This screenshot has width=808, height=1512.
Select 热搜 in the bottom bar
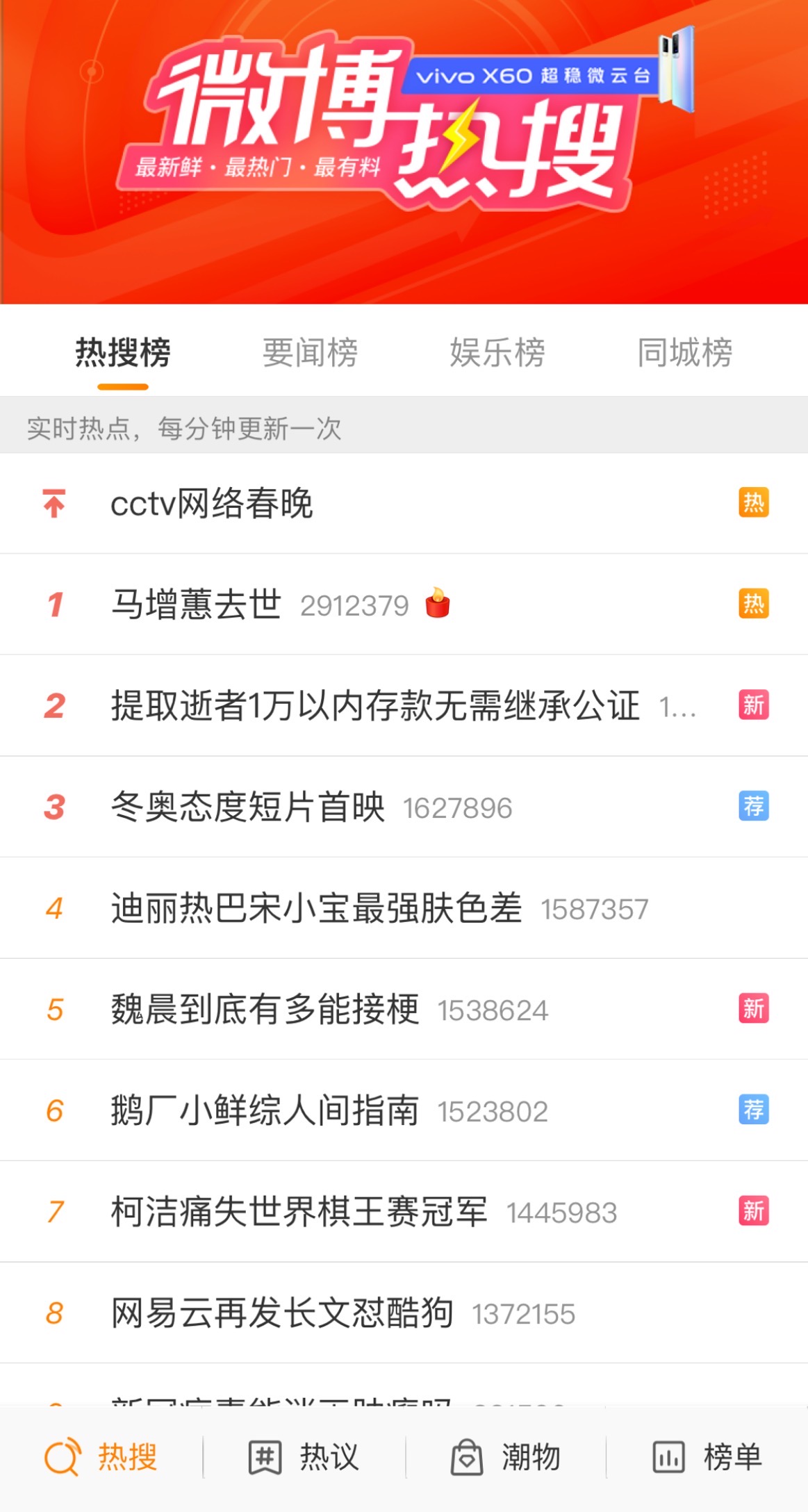[101, 1456]
